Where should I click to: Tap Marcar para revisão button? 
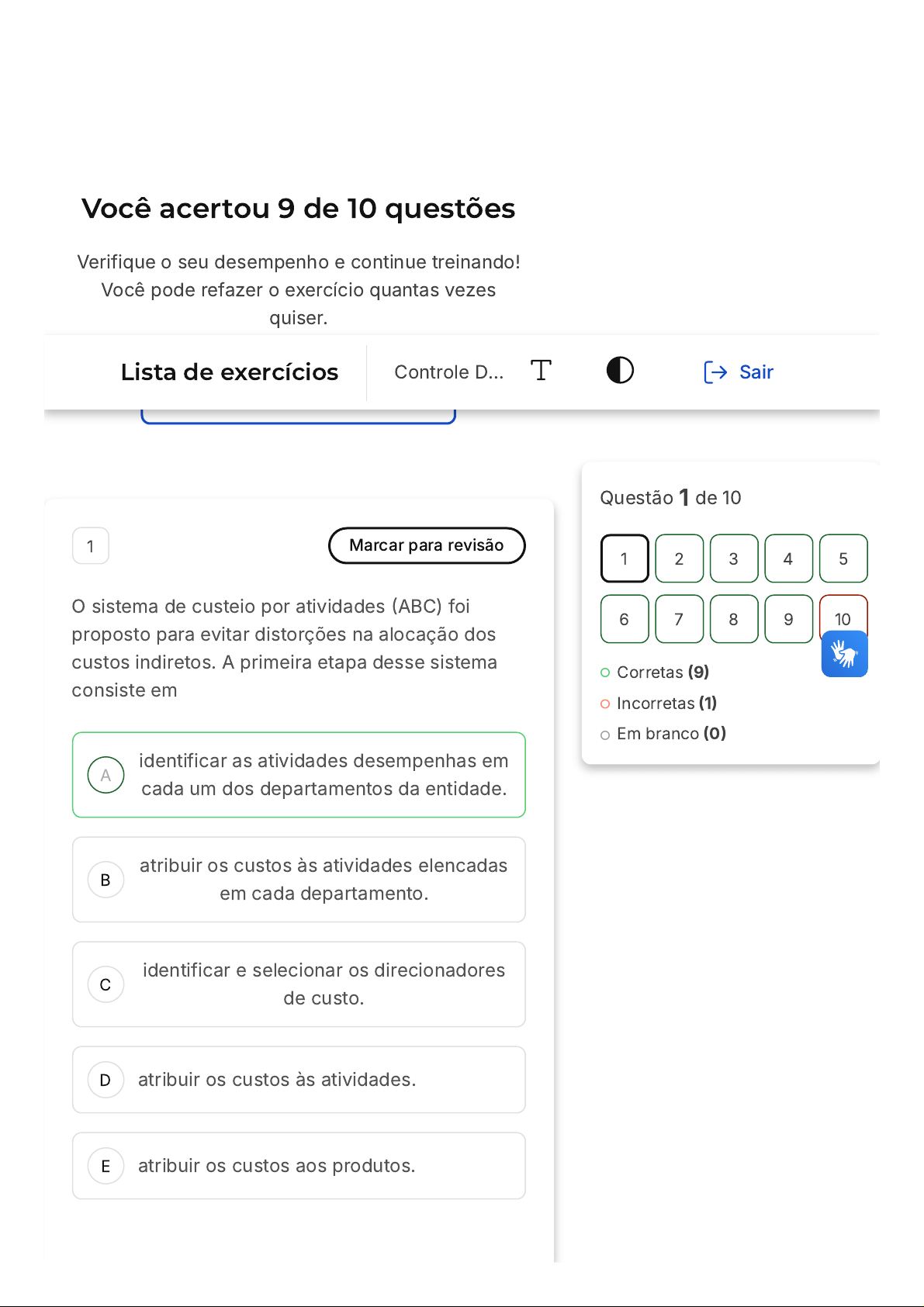coord(427,545)
